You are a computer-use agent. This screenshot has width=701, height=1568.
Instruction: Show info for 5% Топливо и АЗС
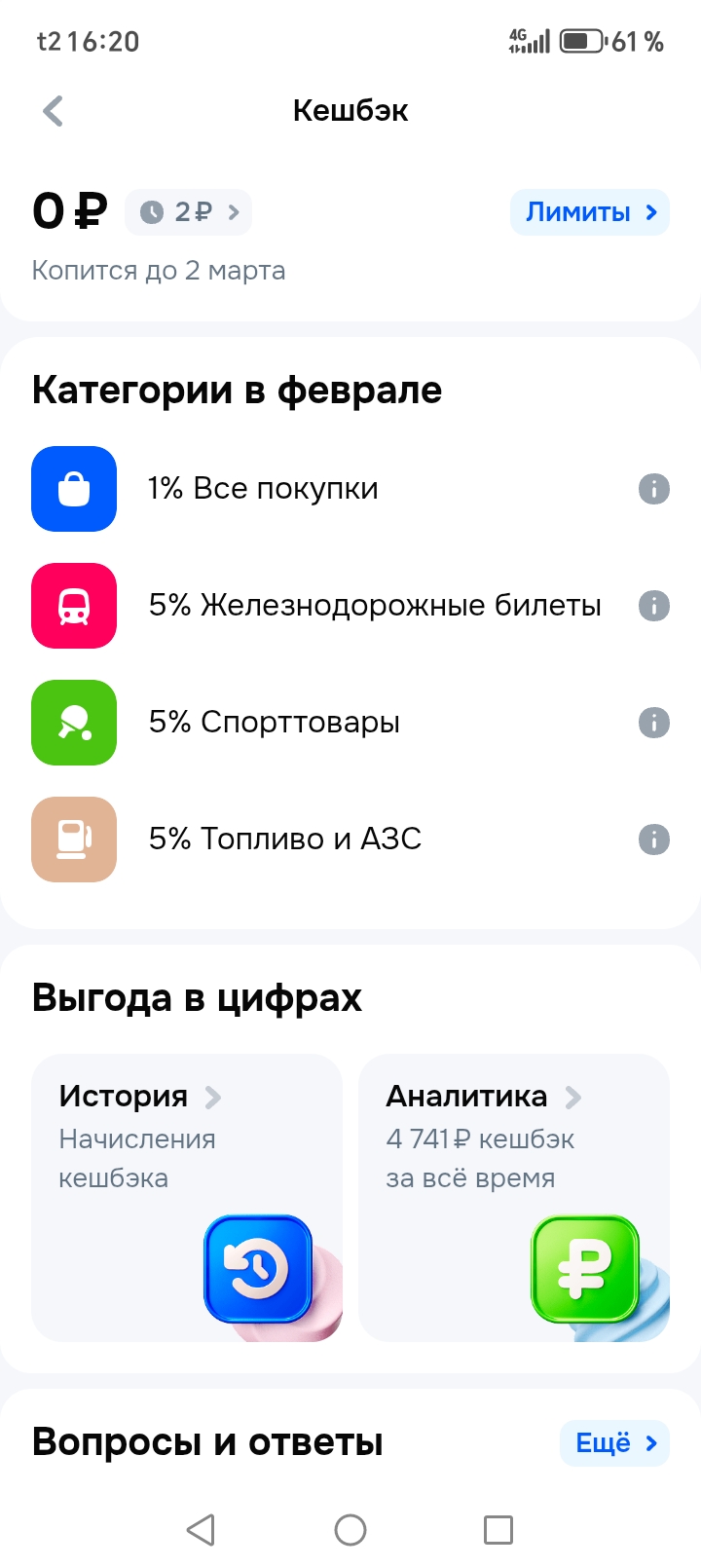654,840
